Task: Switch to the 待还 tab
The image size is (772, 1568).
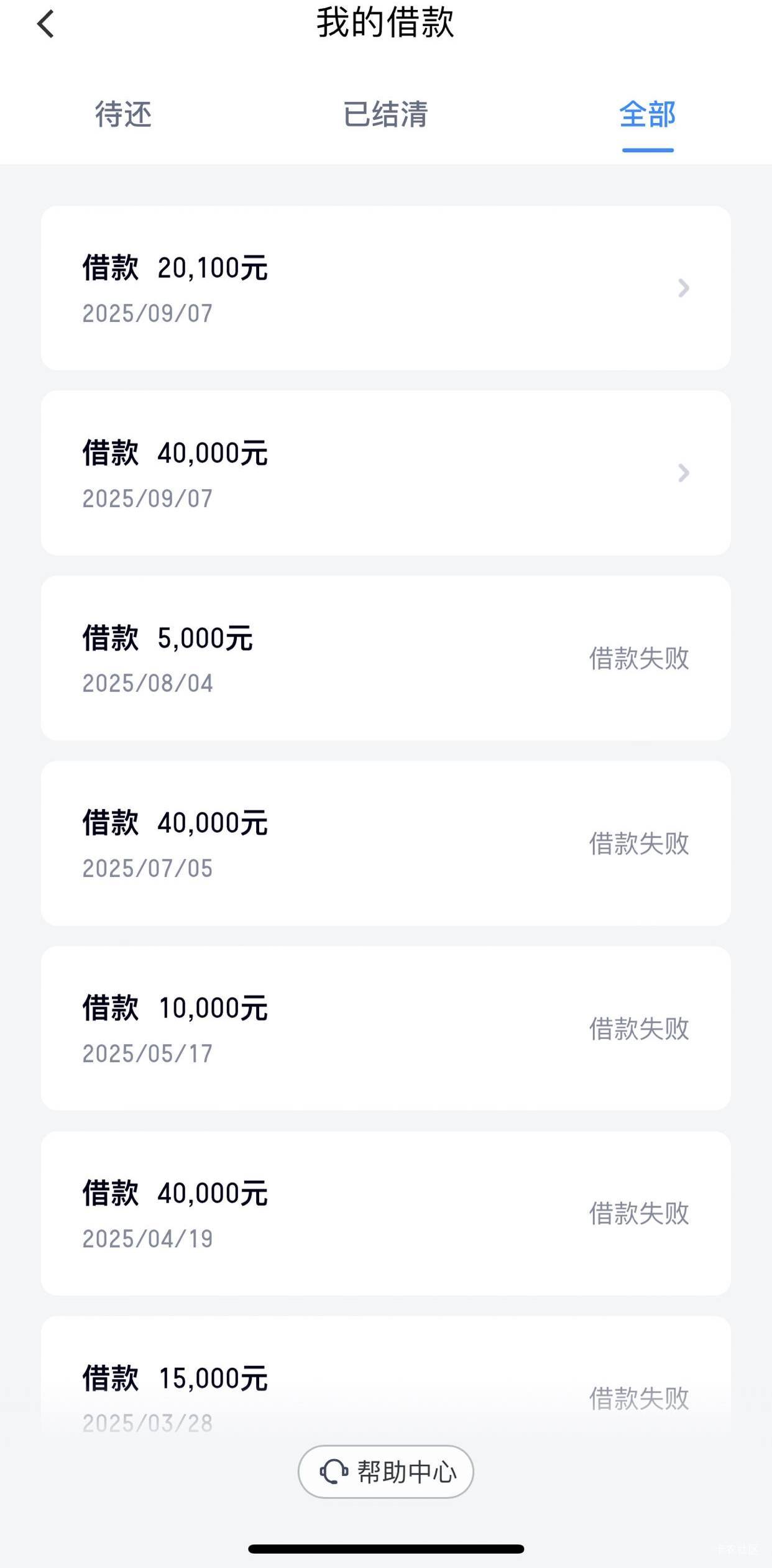Action: [123, 114]
